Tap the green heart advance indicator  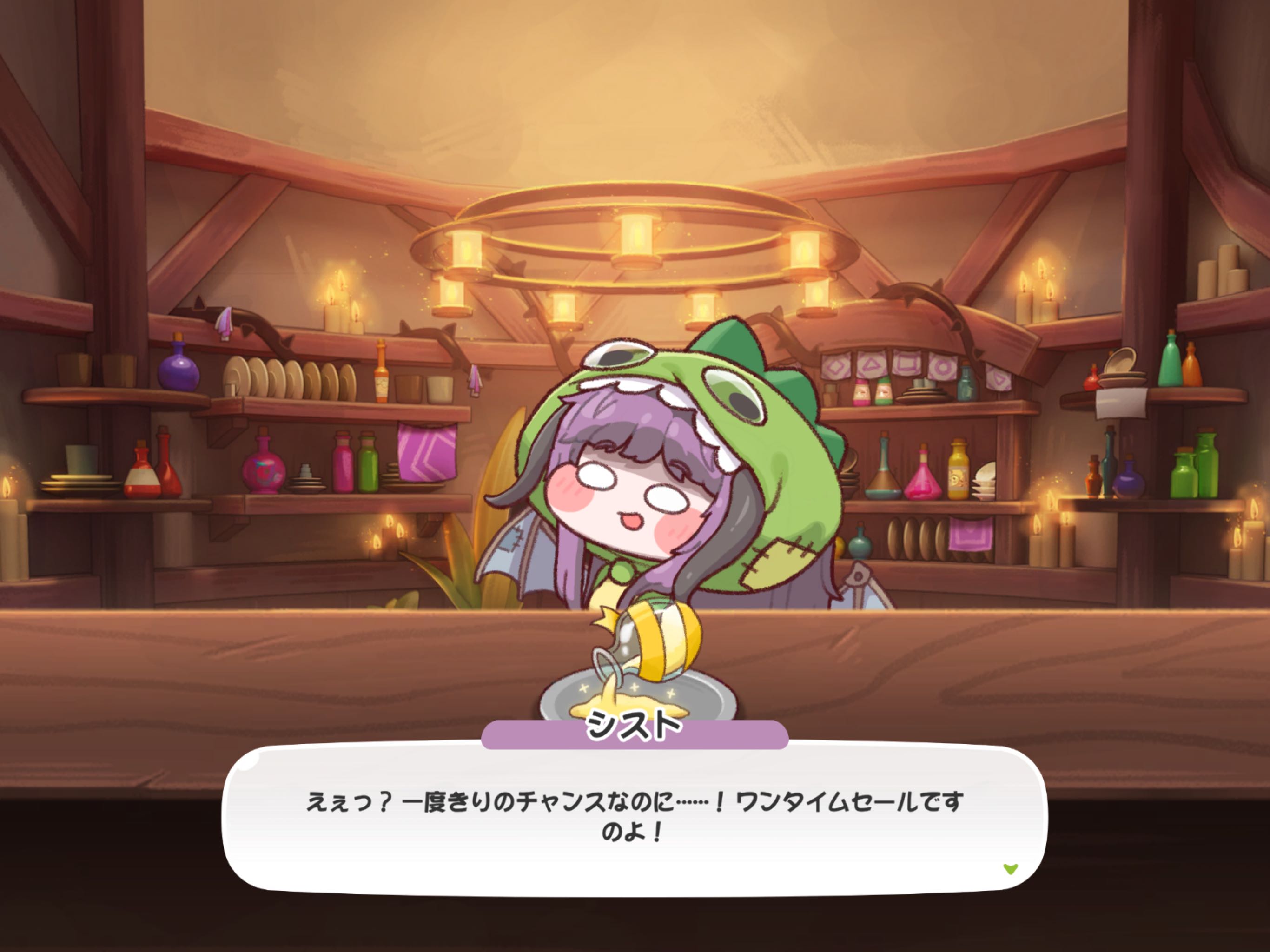pos(1011,869)
